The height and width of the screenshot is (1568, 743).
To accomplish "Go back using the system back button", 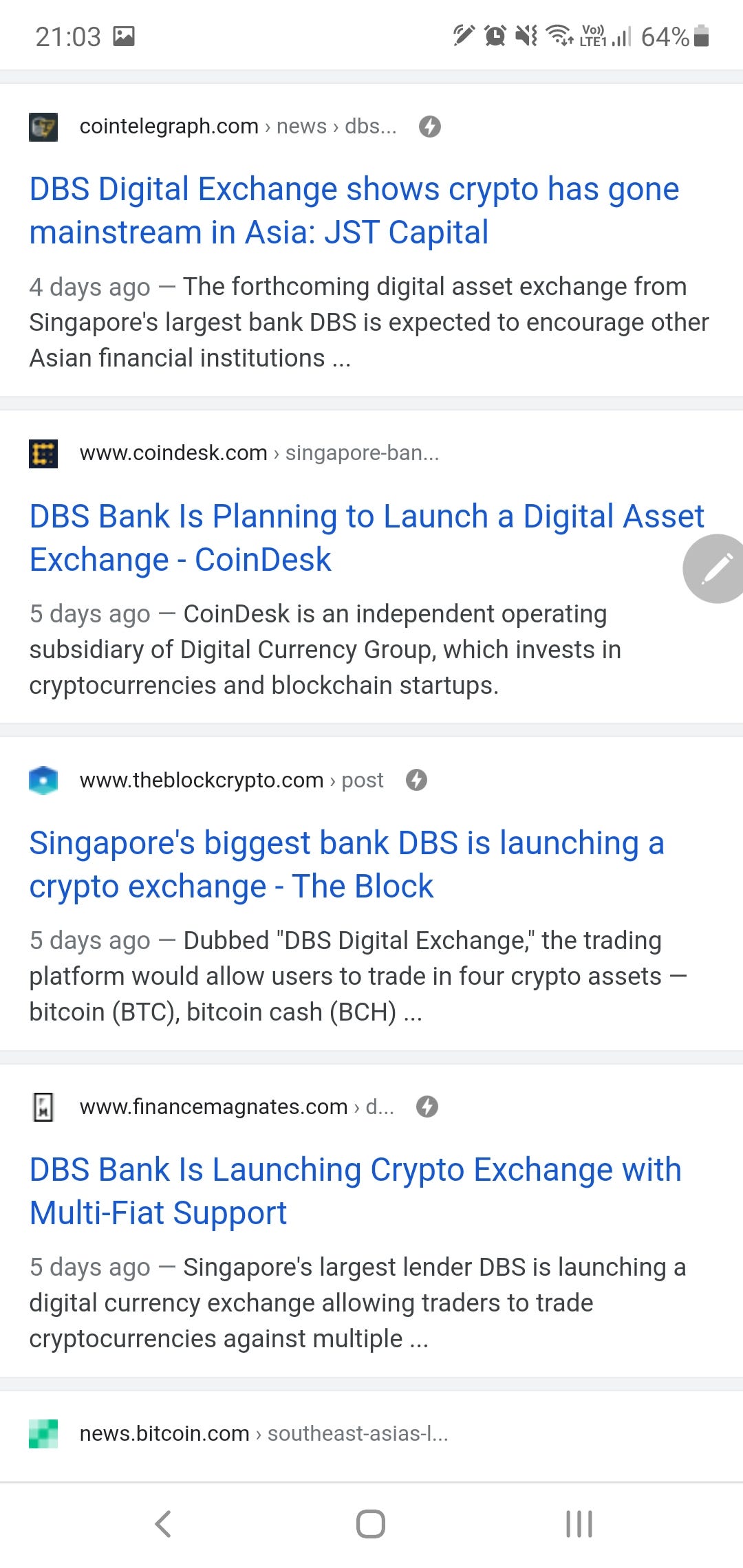I will pyautogui.click(x=164, y=1524).
